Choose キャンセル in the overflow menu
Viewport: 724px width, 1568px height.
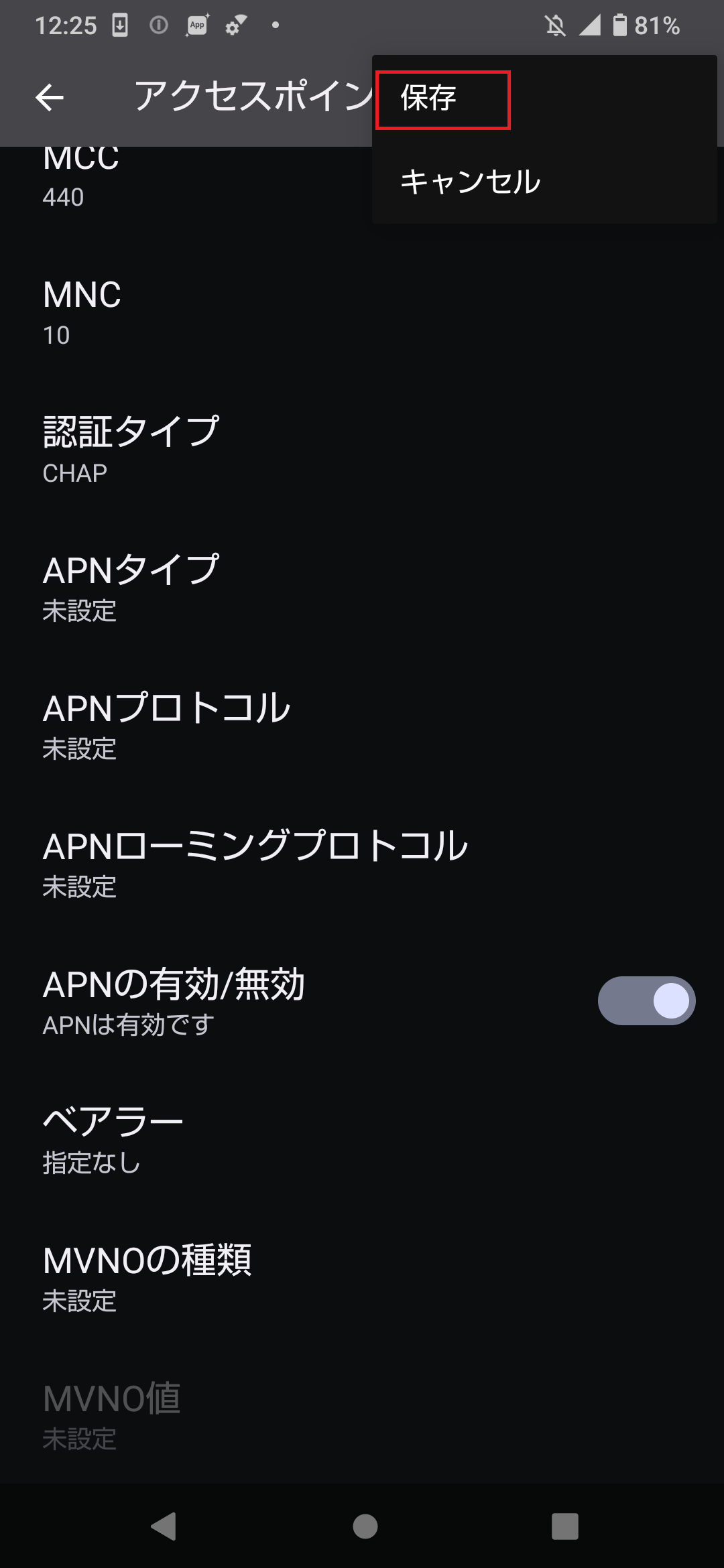click(544, 181)
